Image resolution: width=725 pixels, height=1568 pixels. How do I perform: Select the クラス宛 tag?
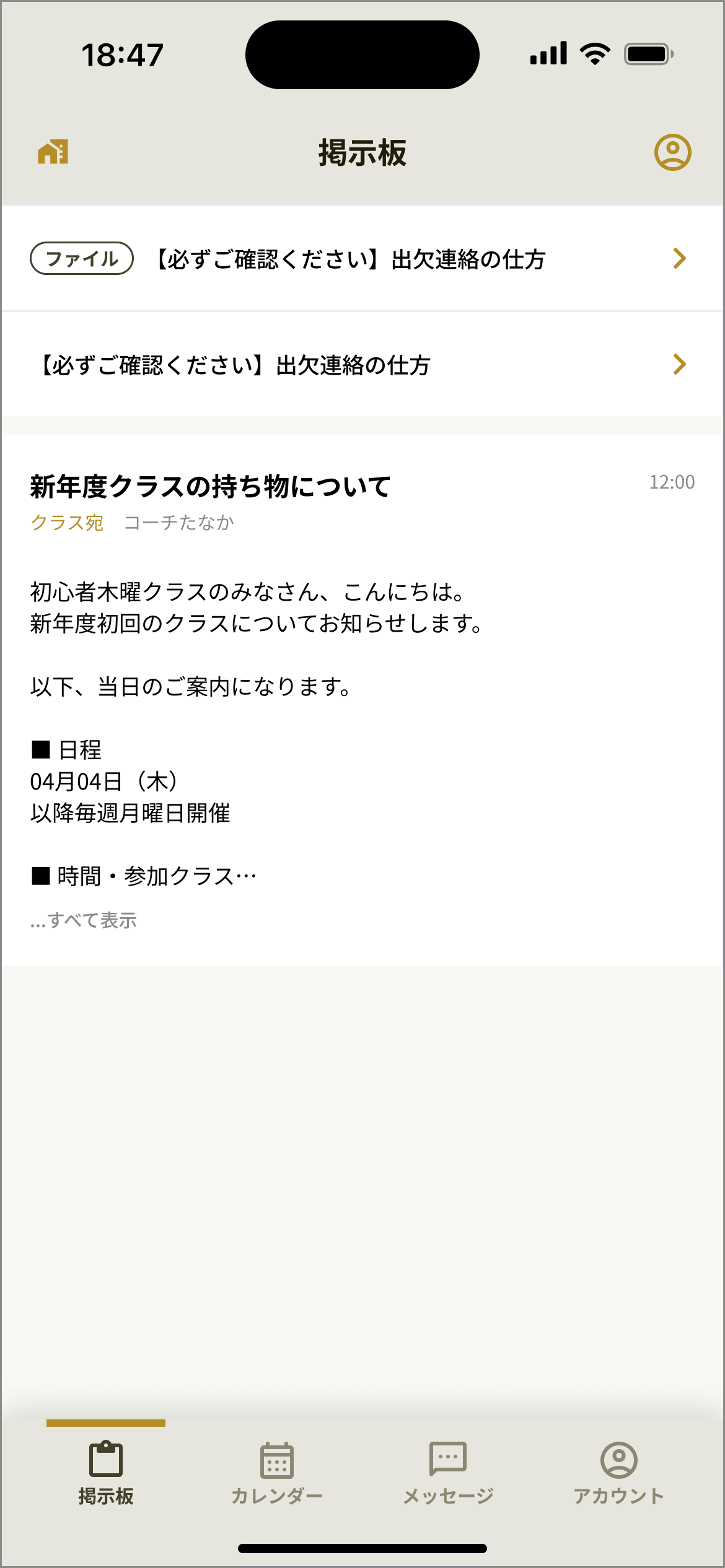coord(68,523)
